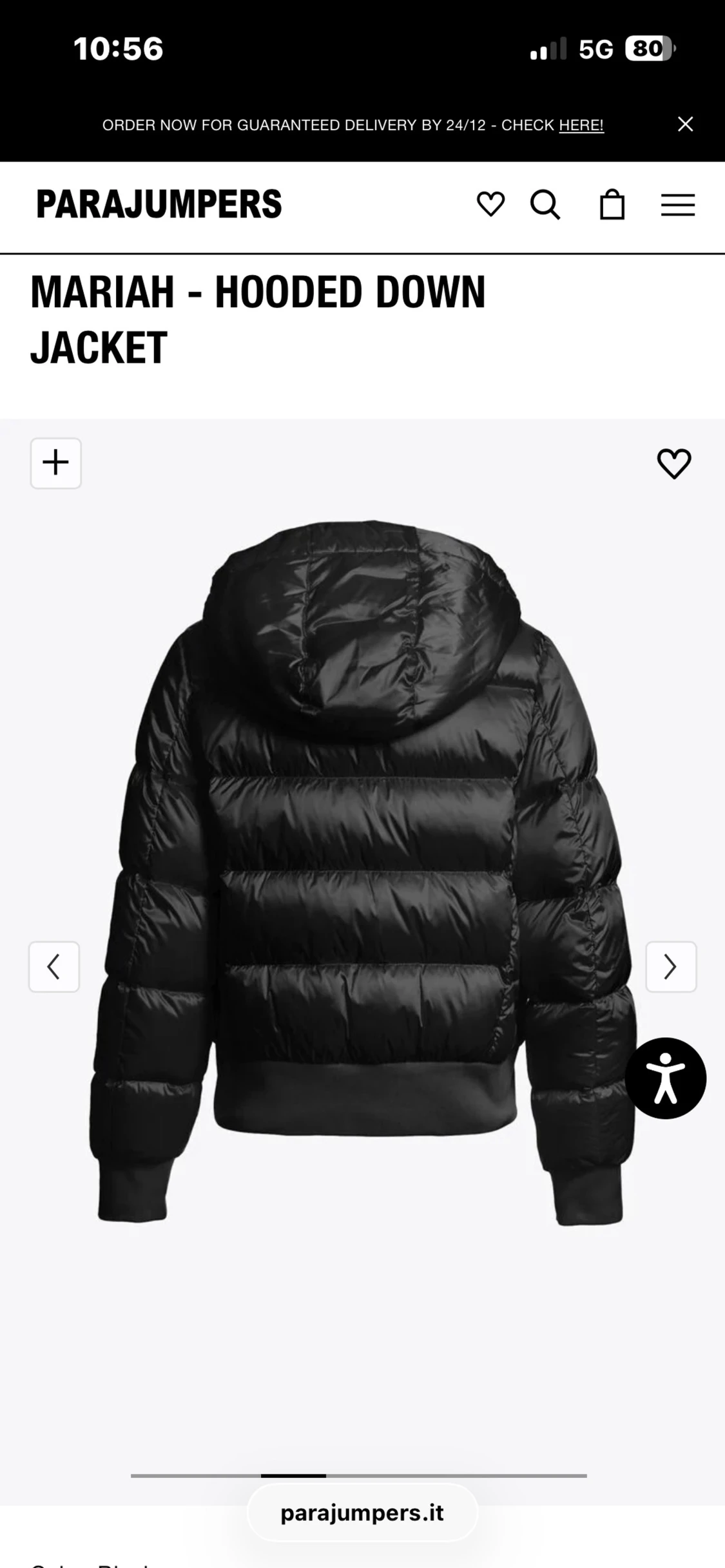This screenshot has width=725, height=1568.
Task: Open the search icon
Action: [545, 206]
